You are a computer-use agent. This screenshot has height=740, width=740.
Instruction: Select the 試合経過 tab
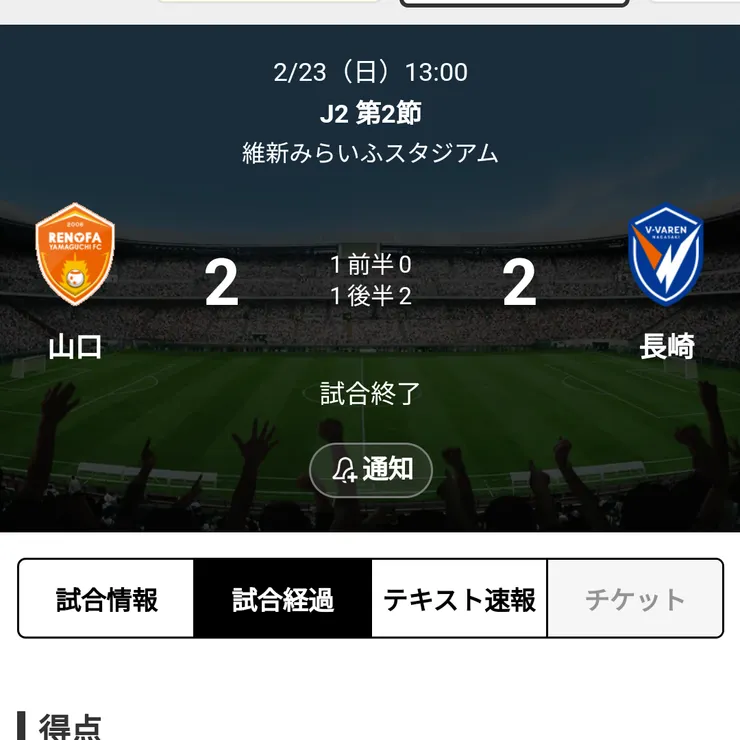(x=283, y=599)
